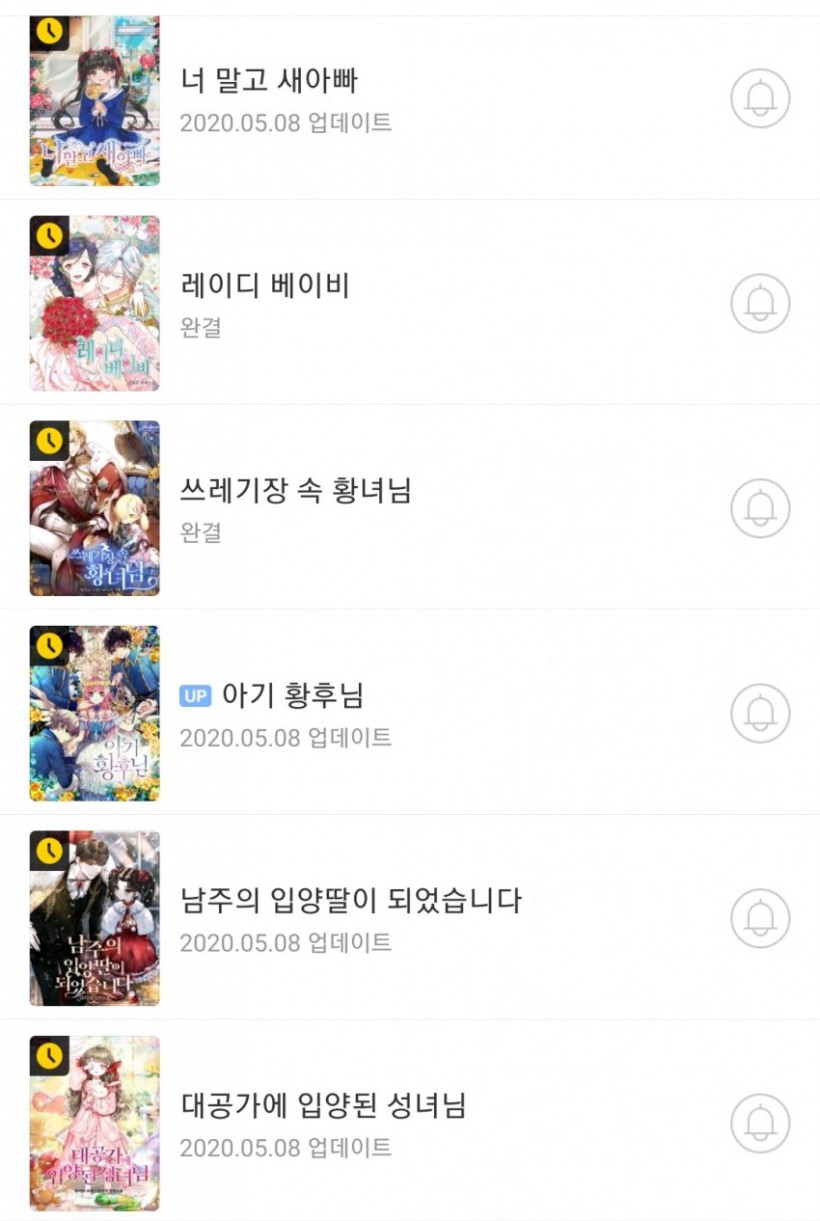Image resolution: width=820 pixels, height=1221 pixels.
Task: Enable update alerts for 대공가에 입양된 성녀님
Action: [760, 1123]
